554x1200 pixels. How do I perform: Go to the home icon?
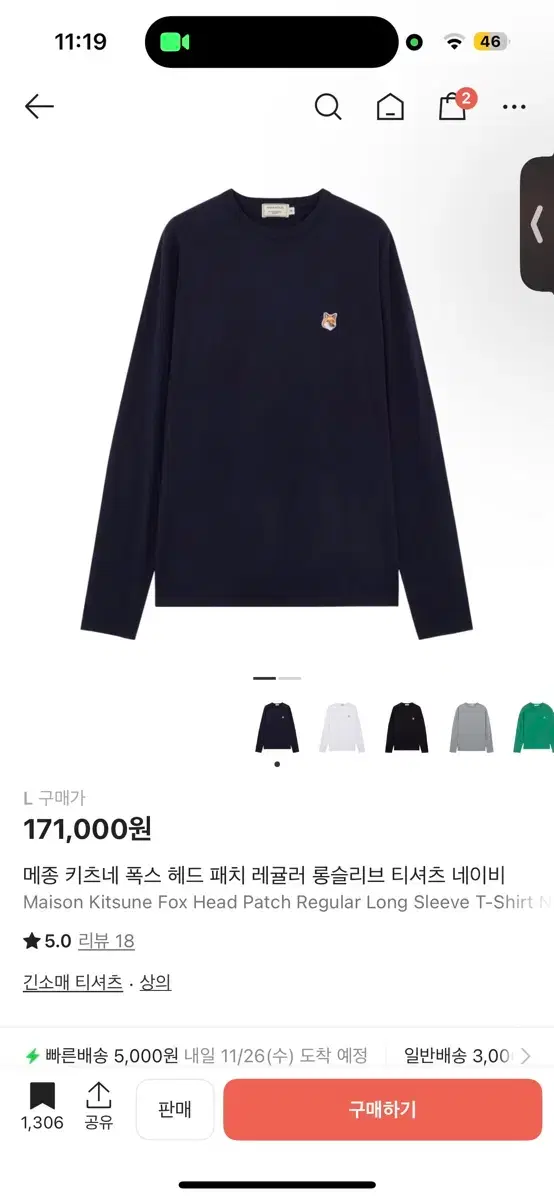tap(390, 107)
